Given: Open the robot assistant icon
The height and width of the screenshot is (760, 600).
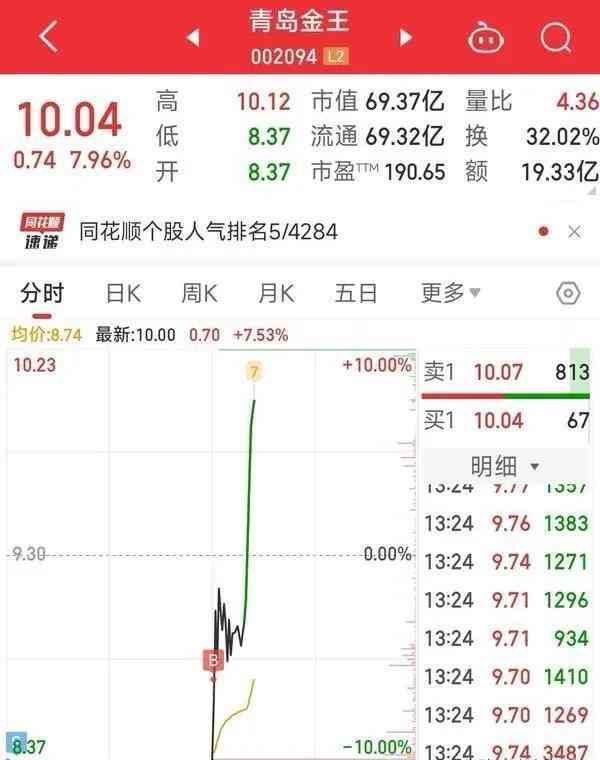Looking at the screenshot, I should coord(486,38).
